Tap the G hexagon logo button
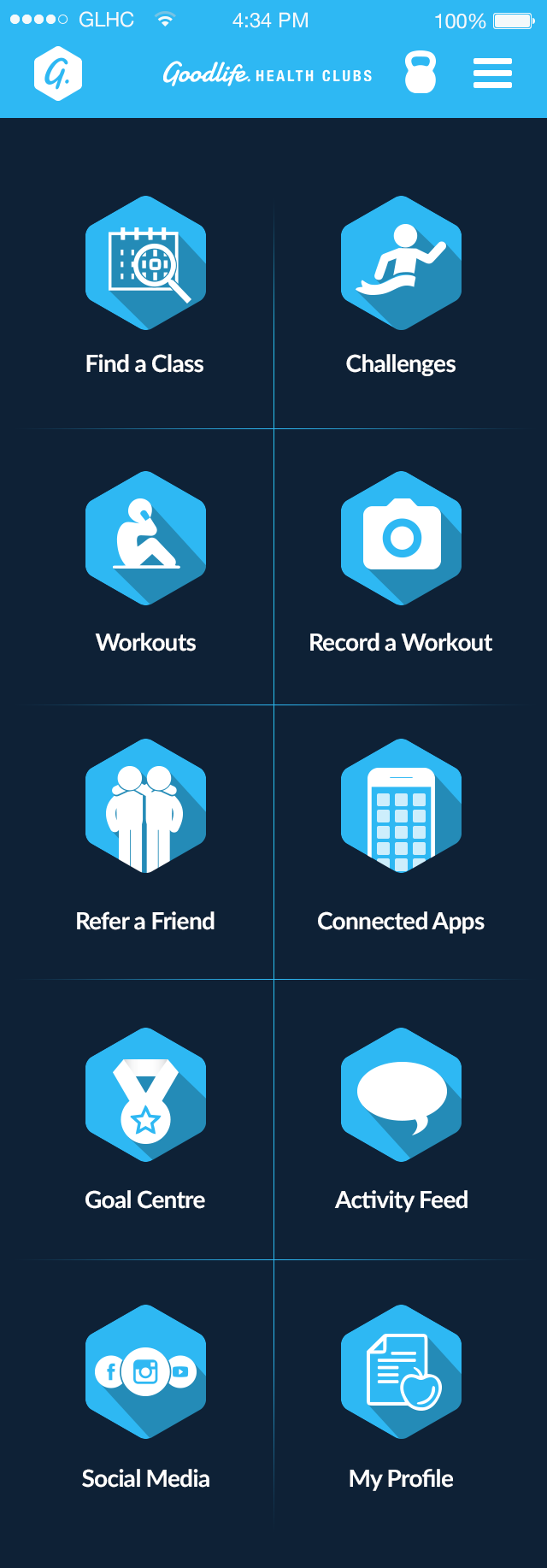 point(58,74)
